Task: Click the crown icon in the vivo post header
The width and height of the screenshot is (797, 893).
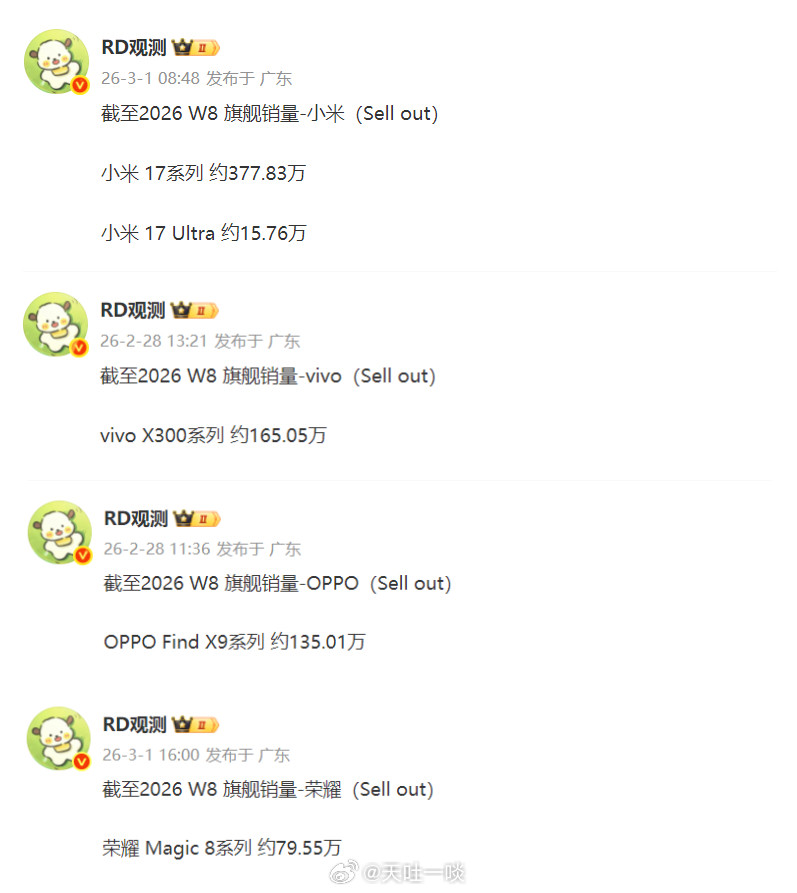Action: pos(181,309)
